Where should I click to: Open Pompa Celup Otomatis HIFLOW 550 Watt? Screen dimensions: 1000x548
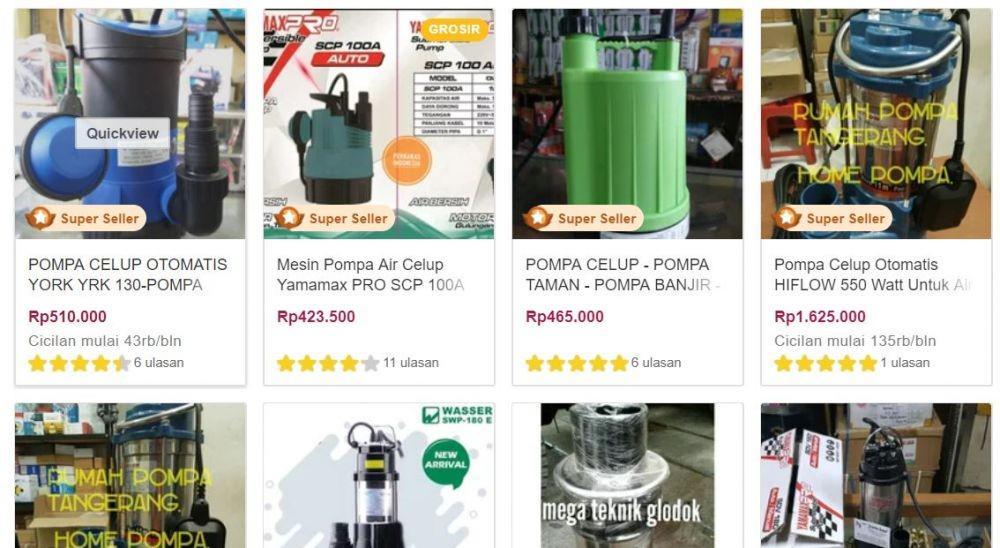pyautogui.click(x=872, y=274)
